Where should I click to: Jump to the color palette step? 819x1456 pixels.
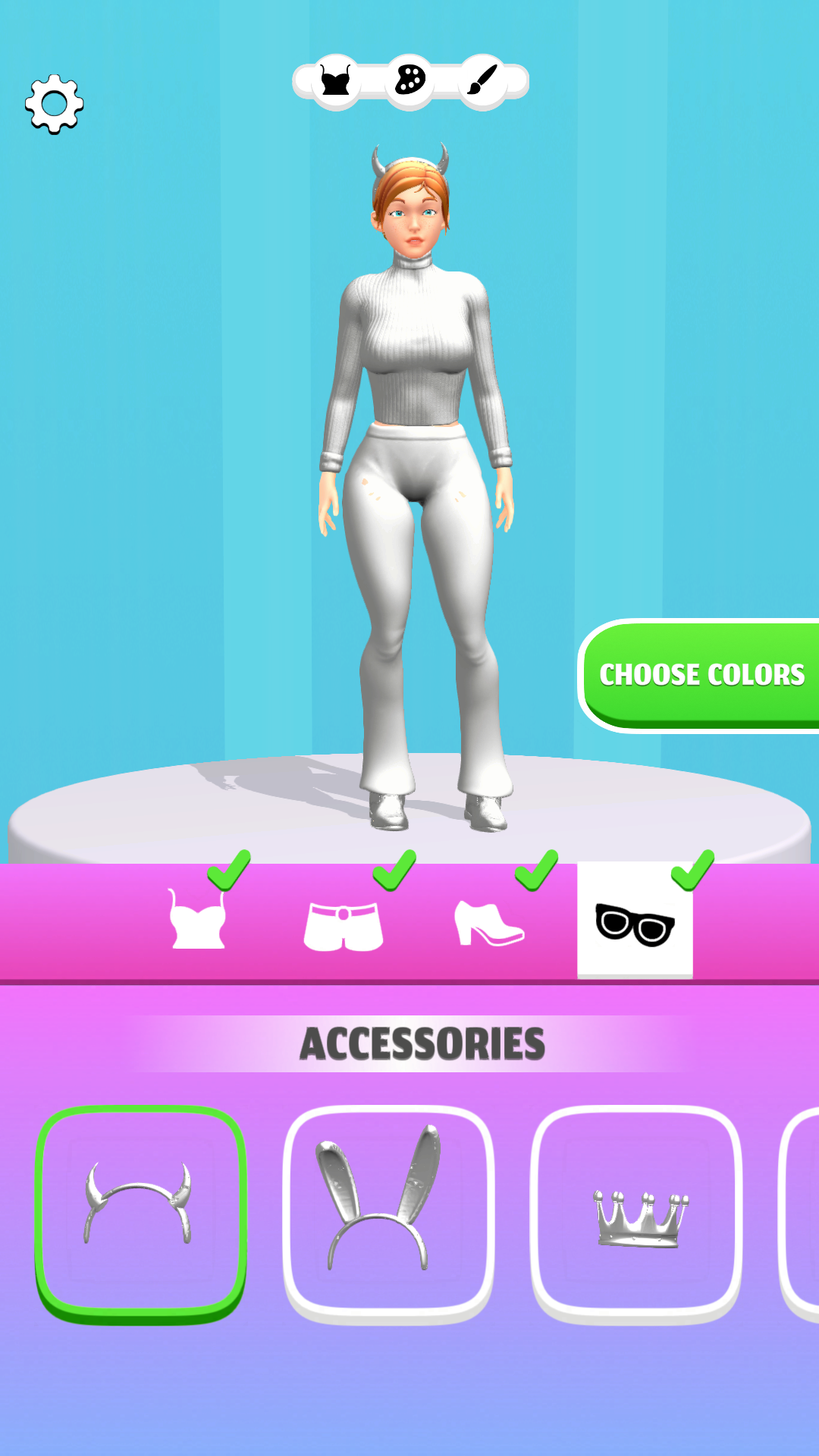[x=409, y=80]
